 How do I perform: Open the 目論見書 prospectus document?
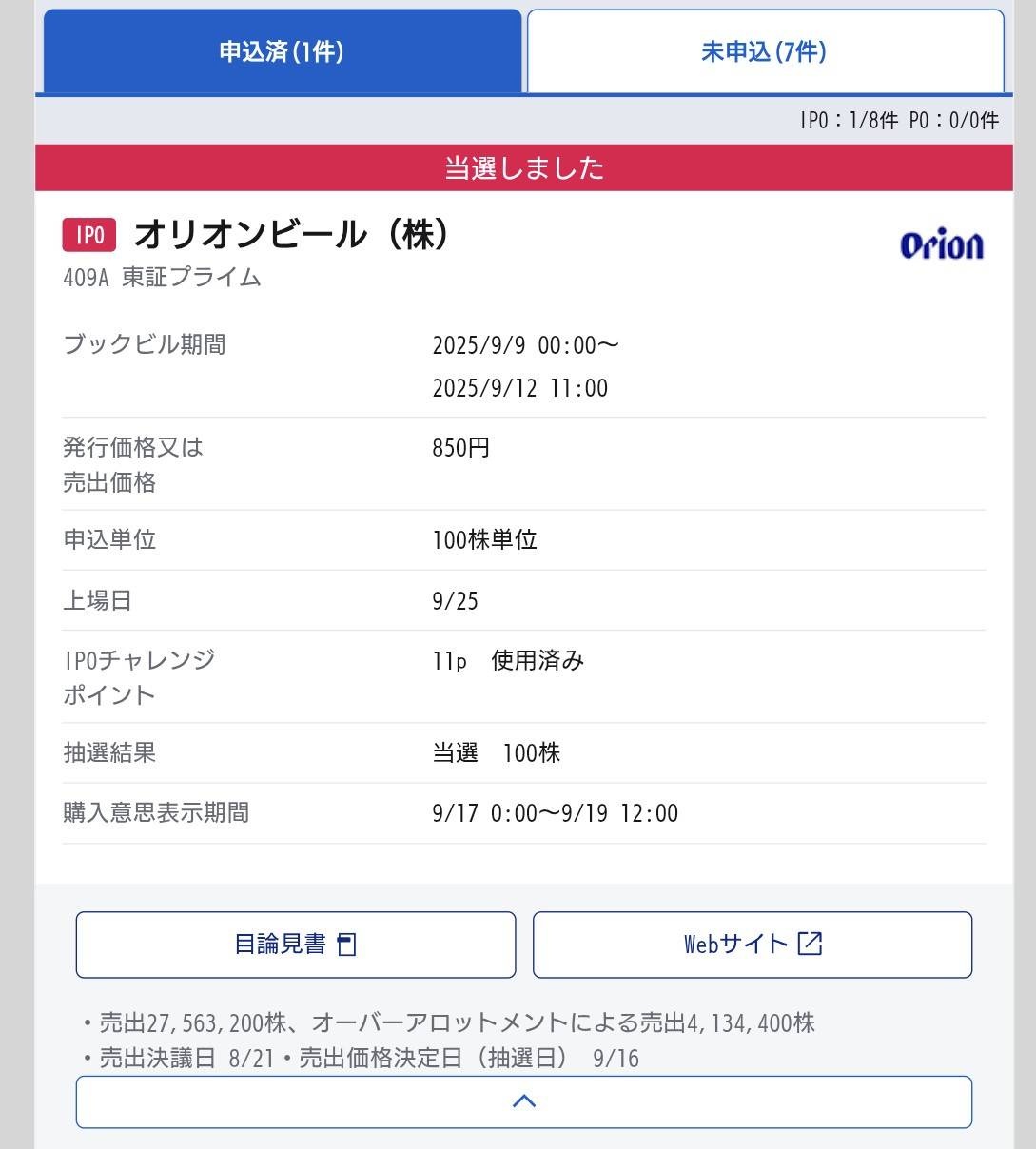click(x=296, y=945)
